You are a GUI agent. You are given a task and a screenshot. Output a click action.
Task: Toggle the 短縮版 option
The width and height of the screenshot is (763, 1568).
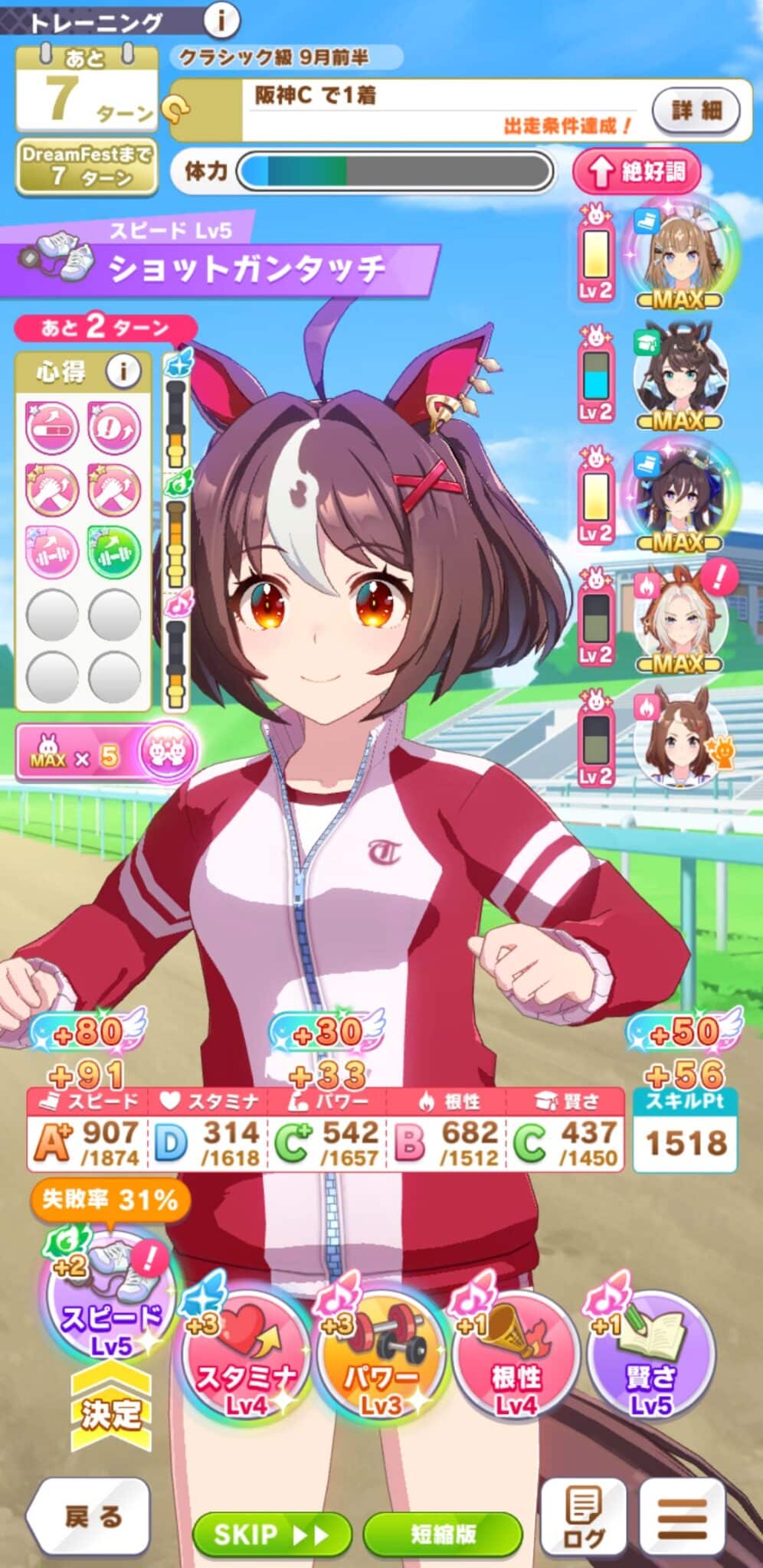point(443,1534)
